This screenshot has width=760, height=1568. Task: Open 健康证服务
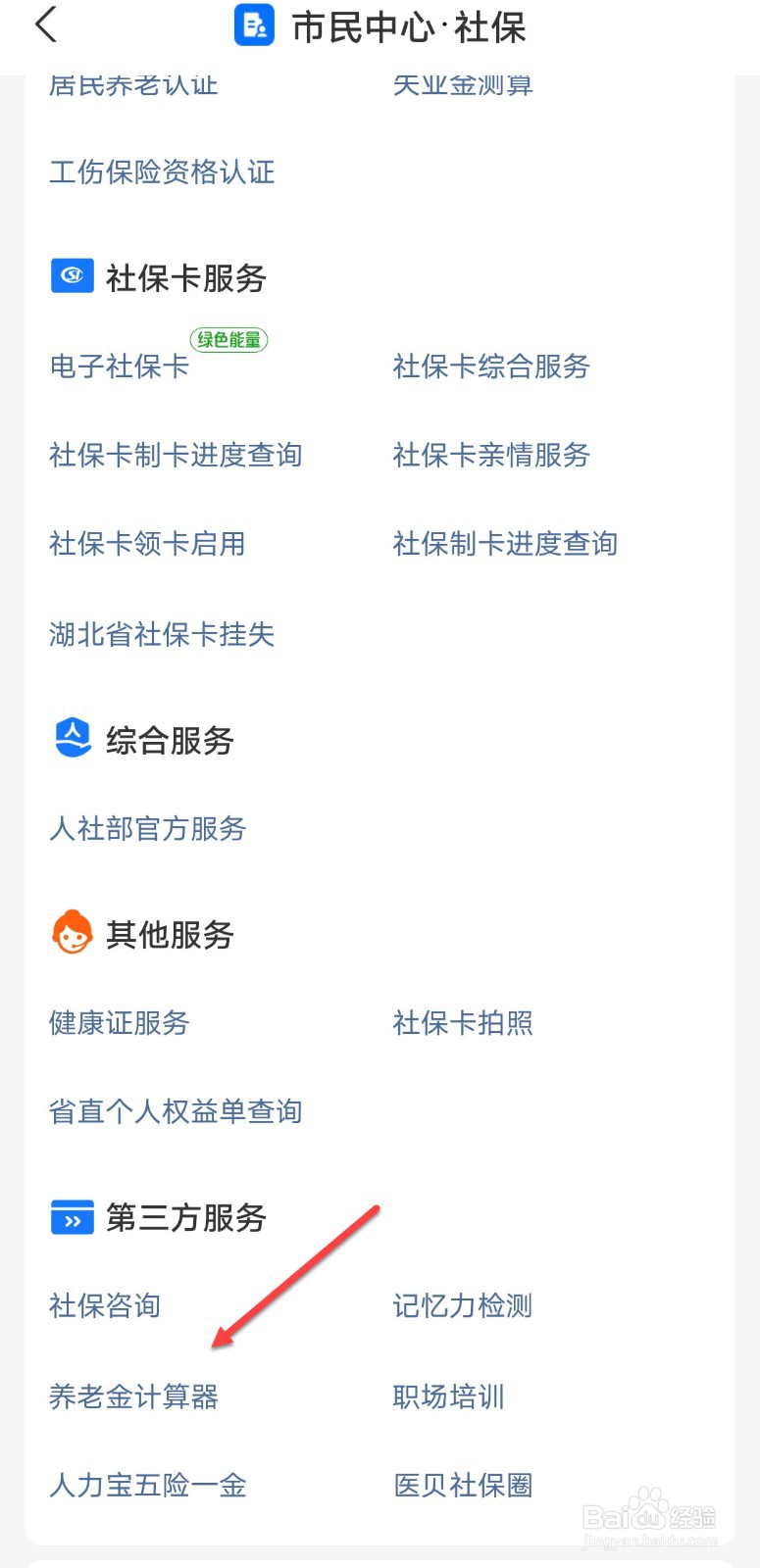point(119,1023)
